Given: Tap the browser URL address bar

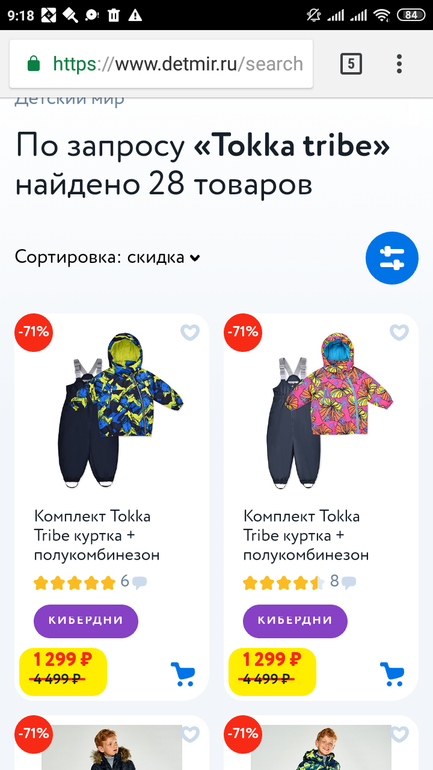Looking at the screenshot, I should coord(161,64).
